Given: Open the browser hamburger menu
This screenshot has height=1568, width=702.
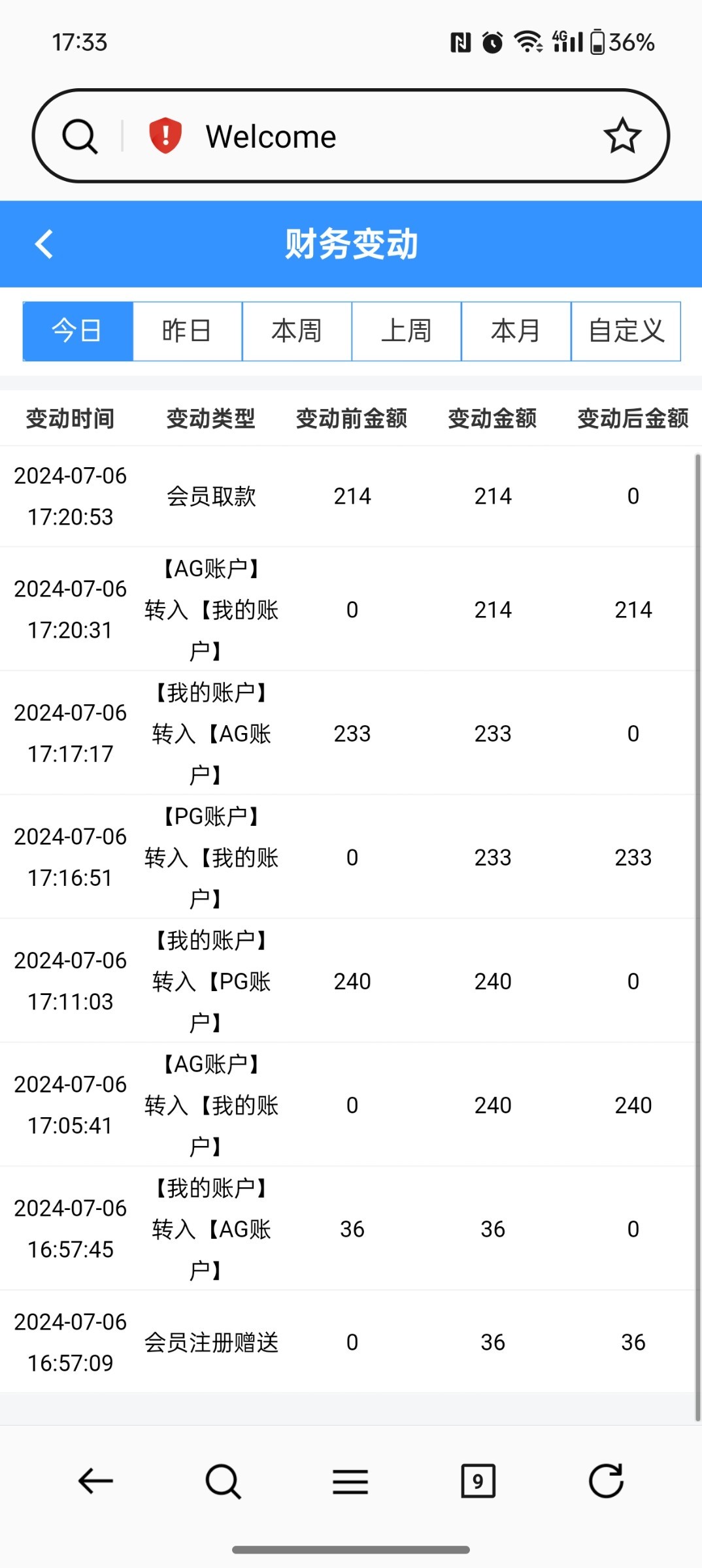Looking at the screenshot, I should [x=350, y=1480].
